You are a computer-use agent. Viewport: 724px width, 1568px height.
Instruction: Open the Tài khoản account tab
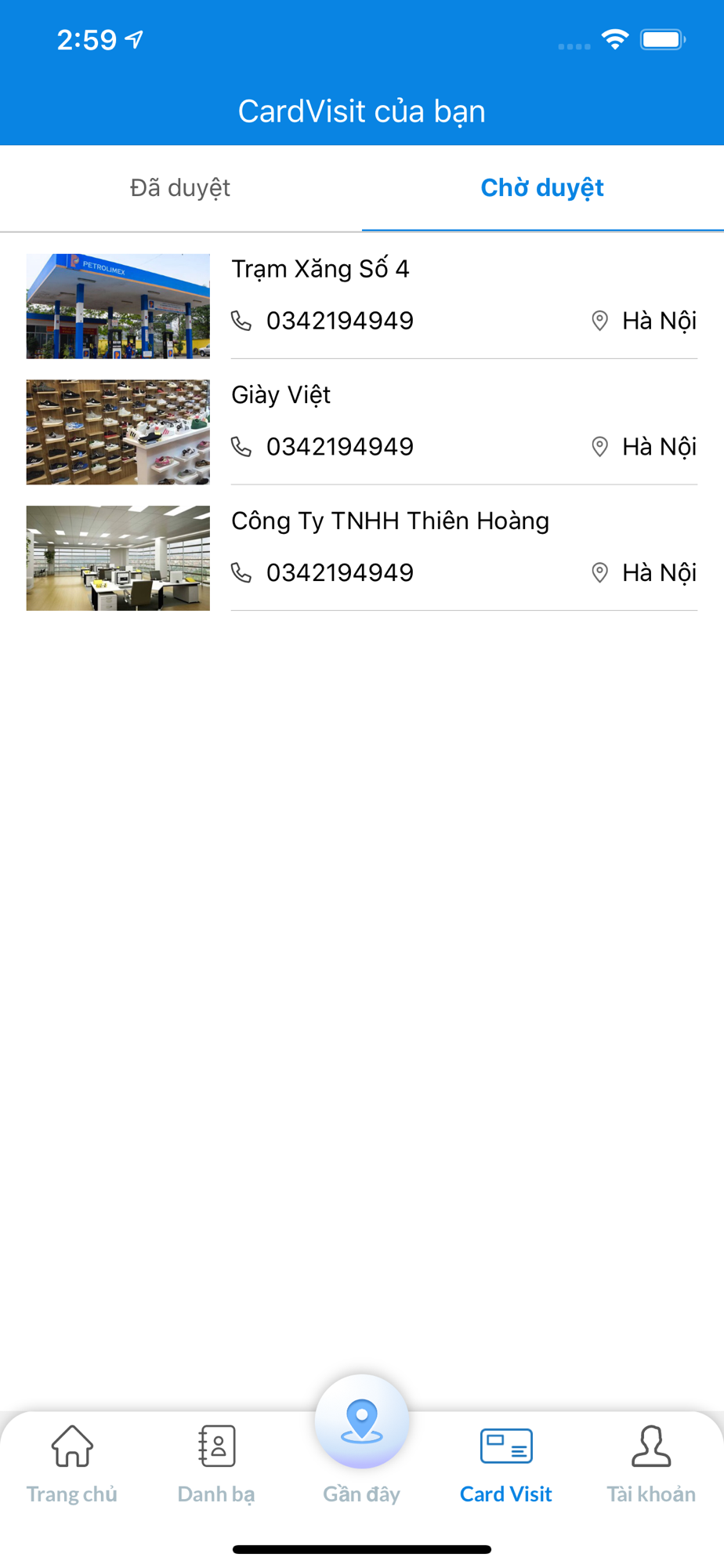pyautogui.click(x=651, y=1464)
